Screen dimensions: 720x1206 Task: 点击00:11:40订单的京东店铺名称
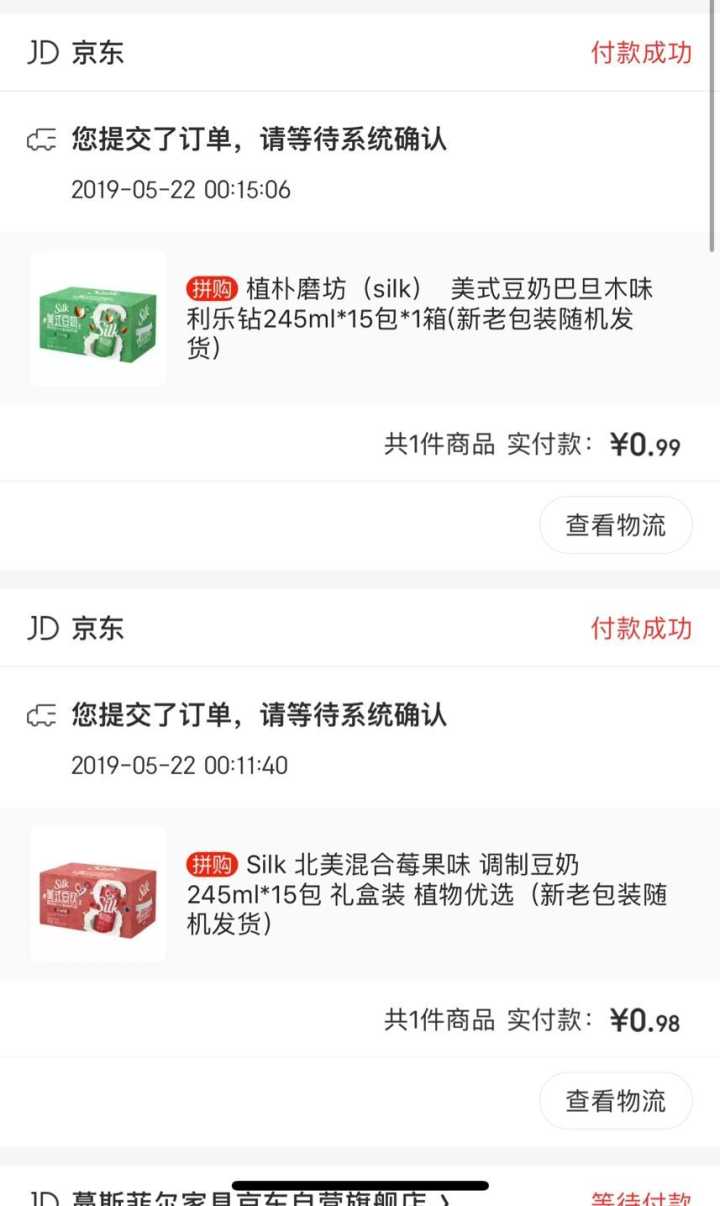pyautogui.click(x=97, y=628)
